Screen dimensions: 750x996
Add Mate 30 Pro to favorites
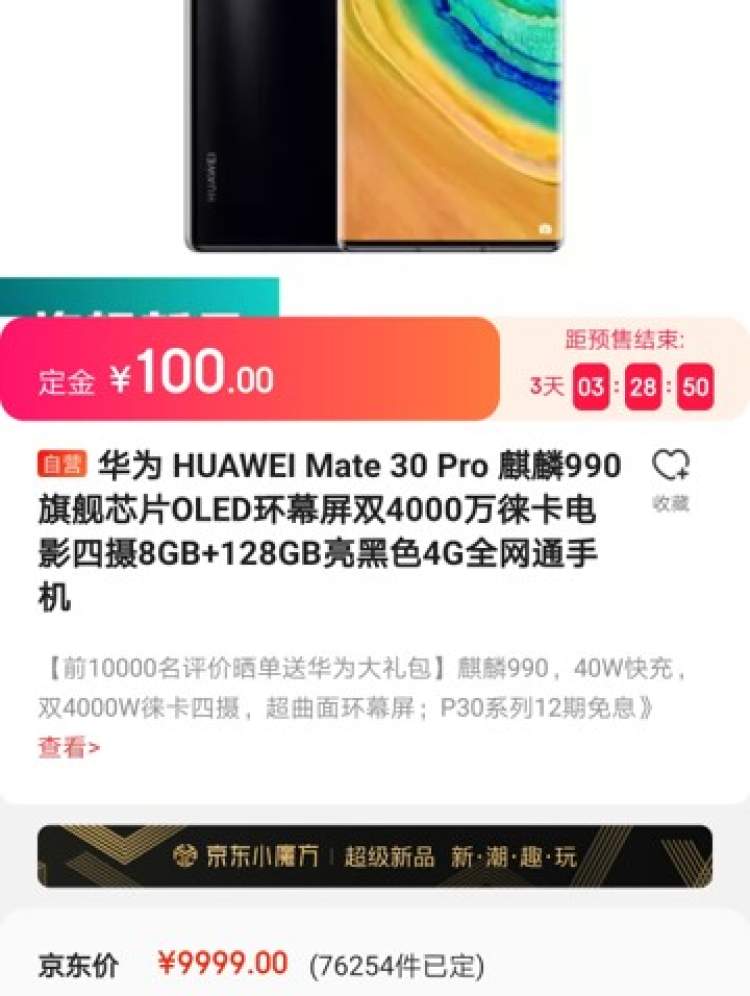click(670, 478)
